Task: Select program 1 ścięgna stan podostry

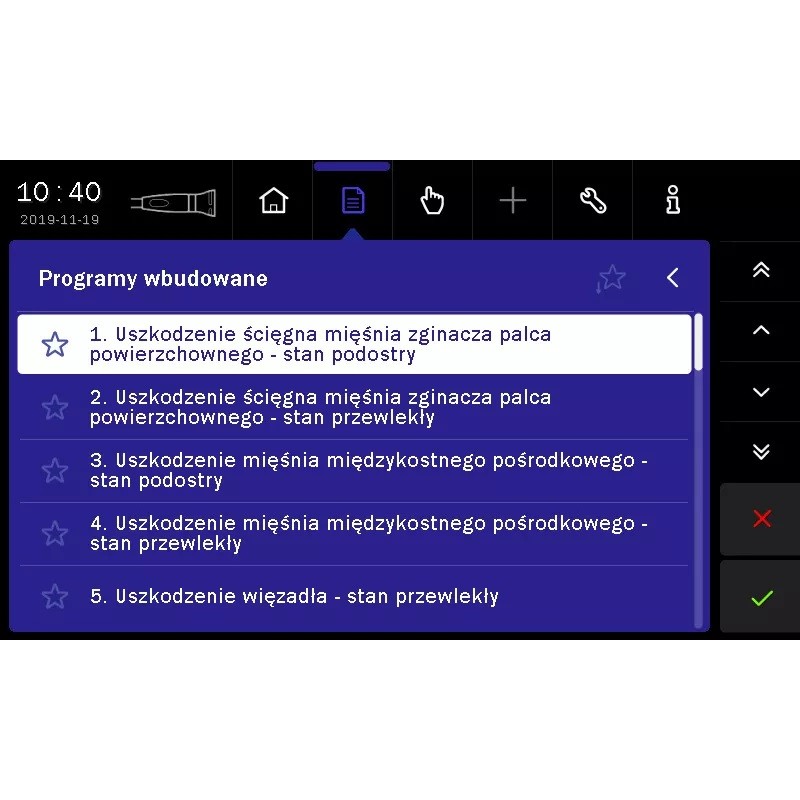Action: tap(370, 344)
